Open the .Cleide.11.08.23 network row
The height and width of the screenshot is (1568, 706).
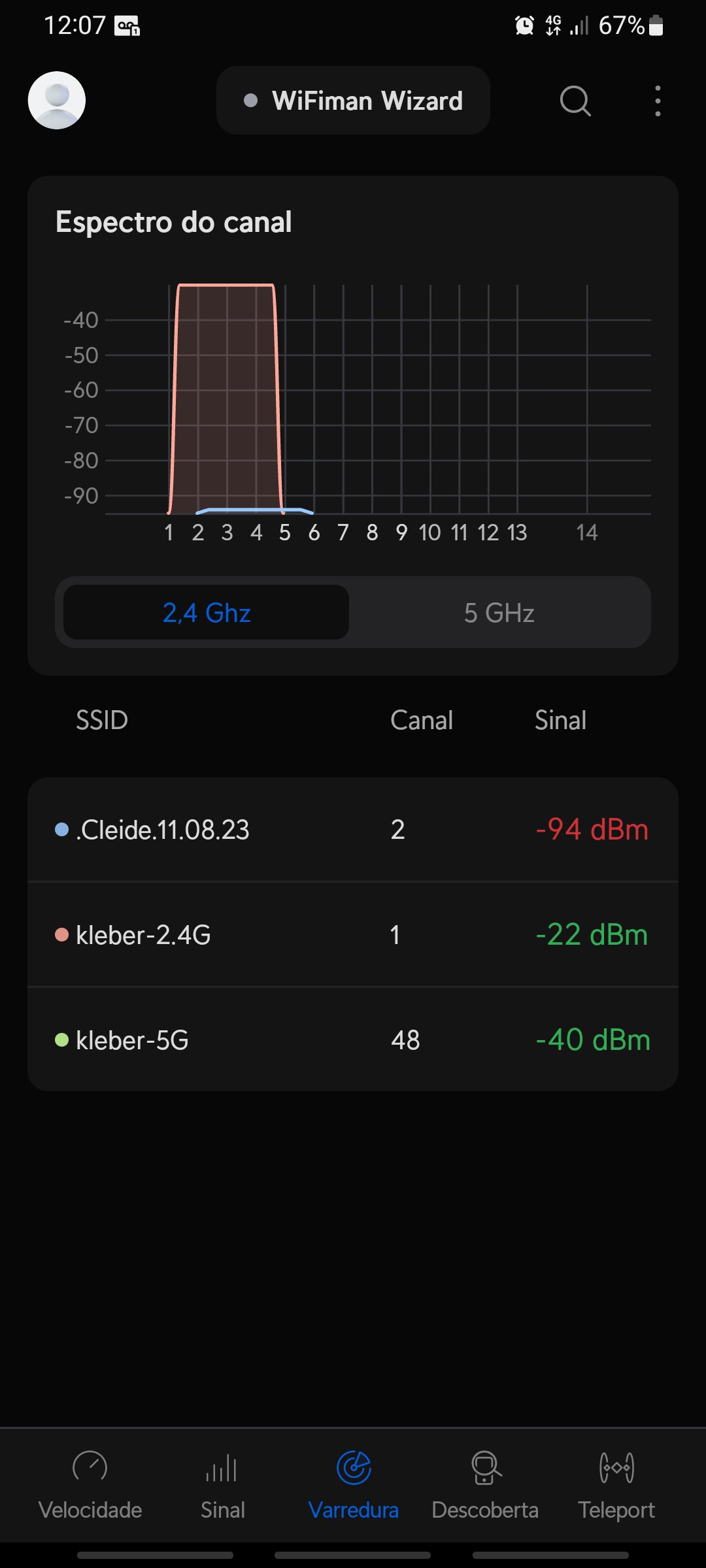(353, 830)
